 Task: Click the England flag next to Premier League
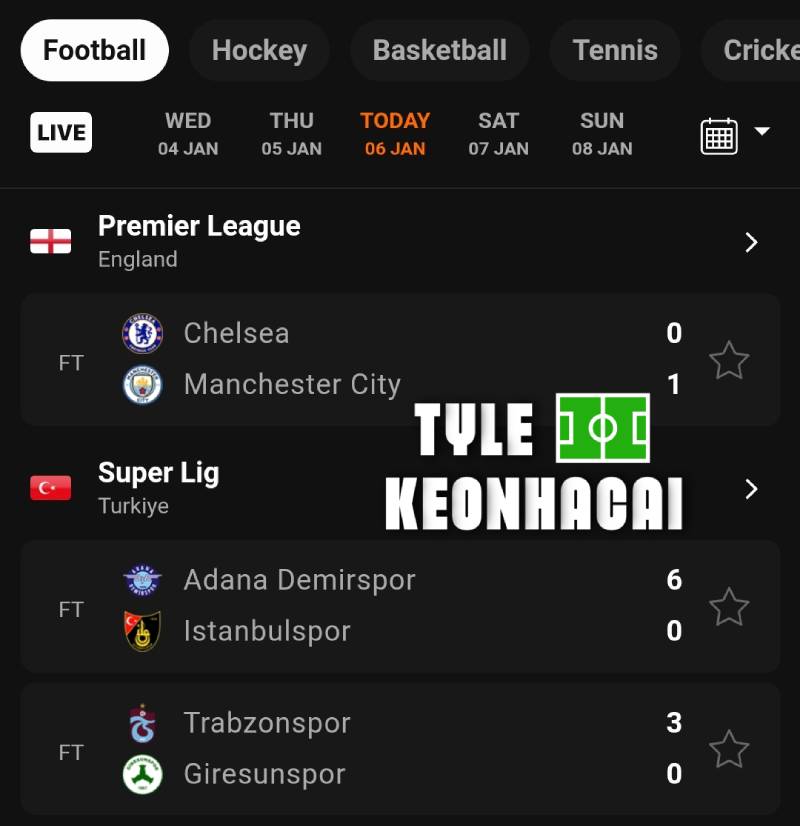click(x=51, y=240)
